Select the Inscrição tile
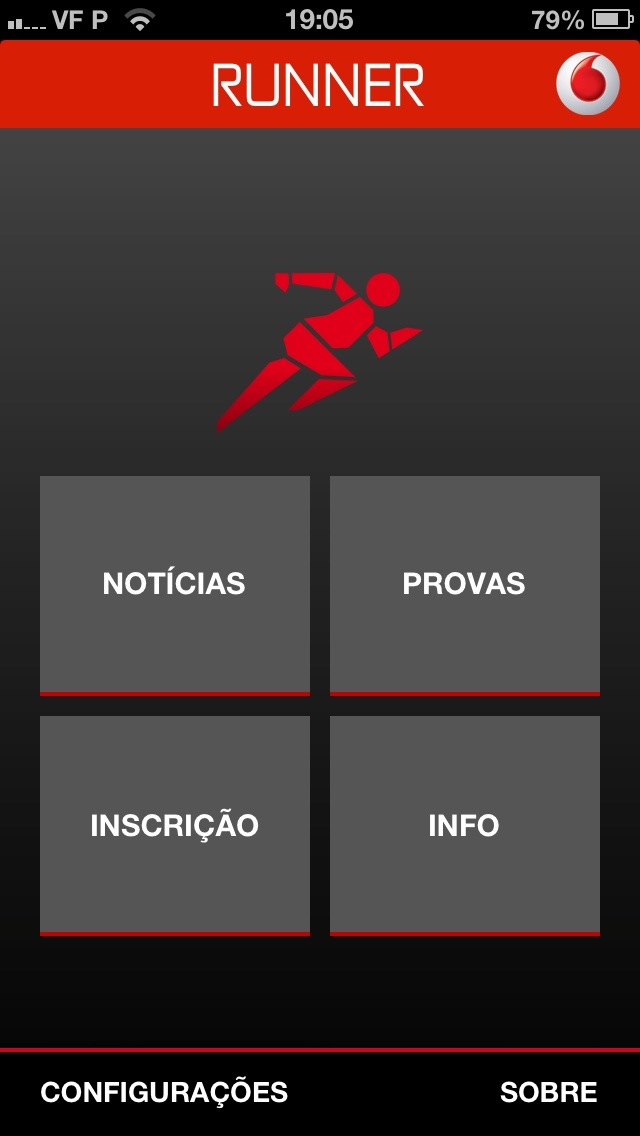The width and height of the screenshot is (640, 1136). [x=174, y=825]
